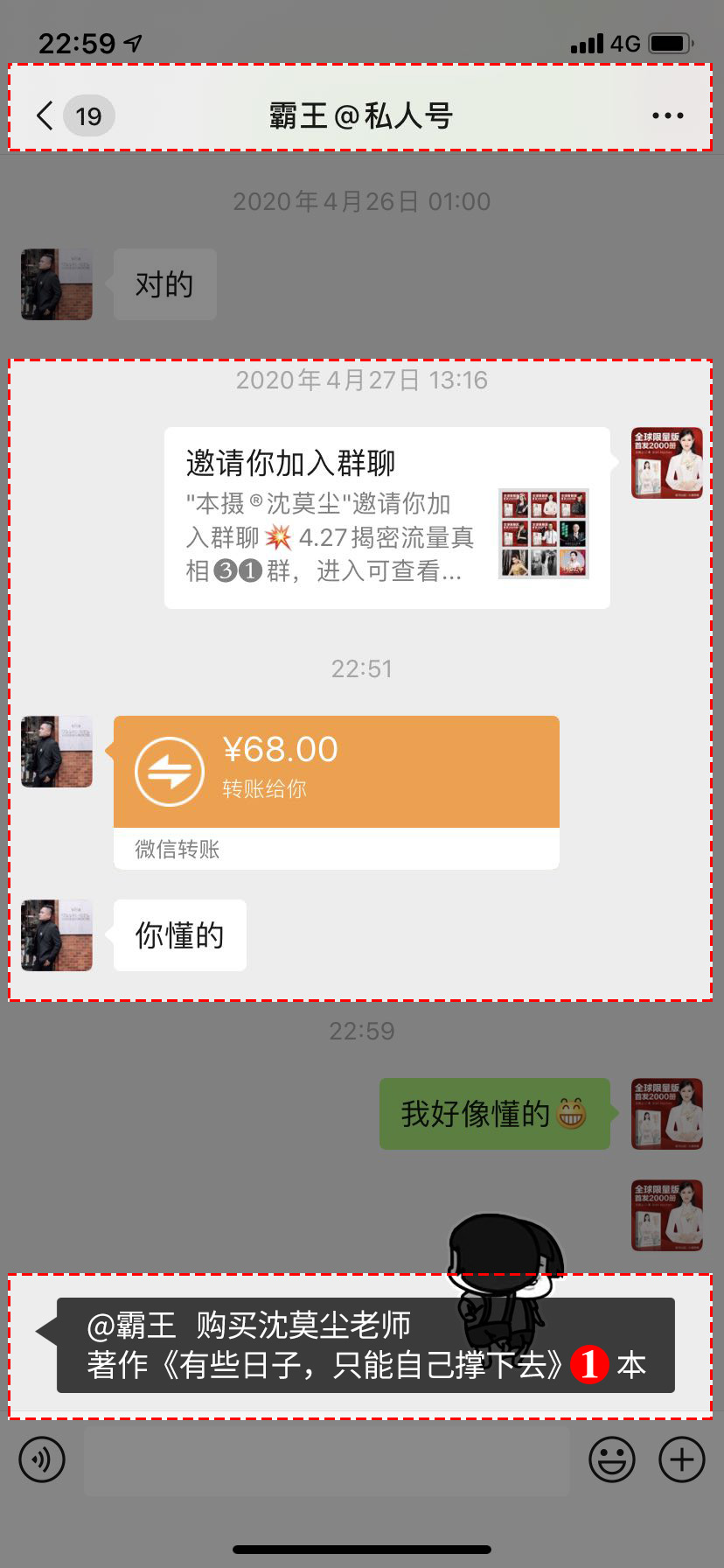Open the chat's three-dot overflow menu
The image size is (724, 1568).
[667, 115]
